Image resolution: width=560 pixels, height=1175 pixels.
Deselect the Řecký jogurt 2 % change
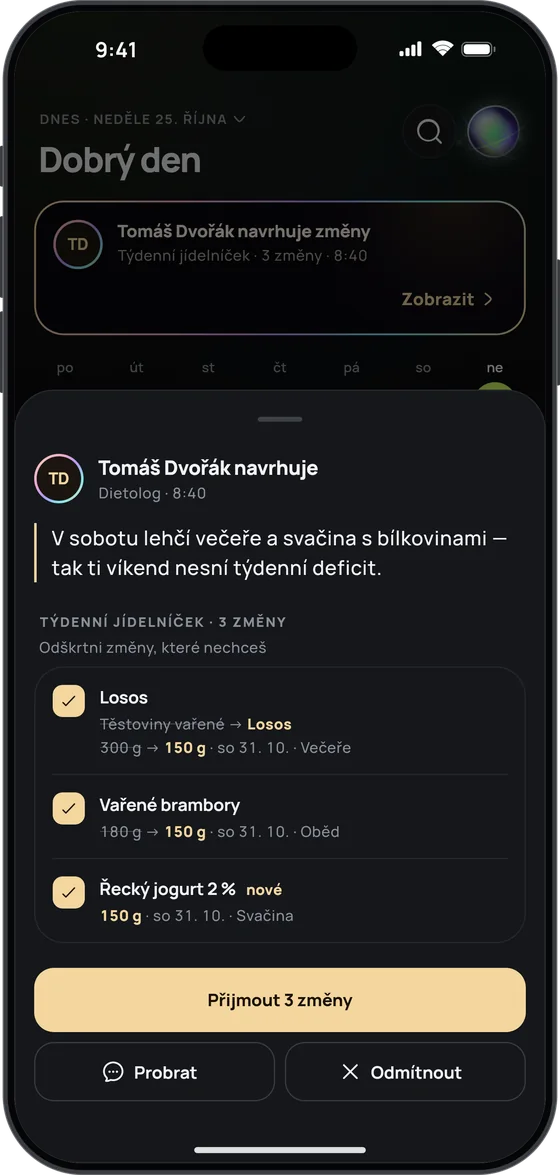[68, 892]
